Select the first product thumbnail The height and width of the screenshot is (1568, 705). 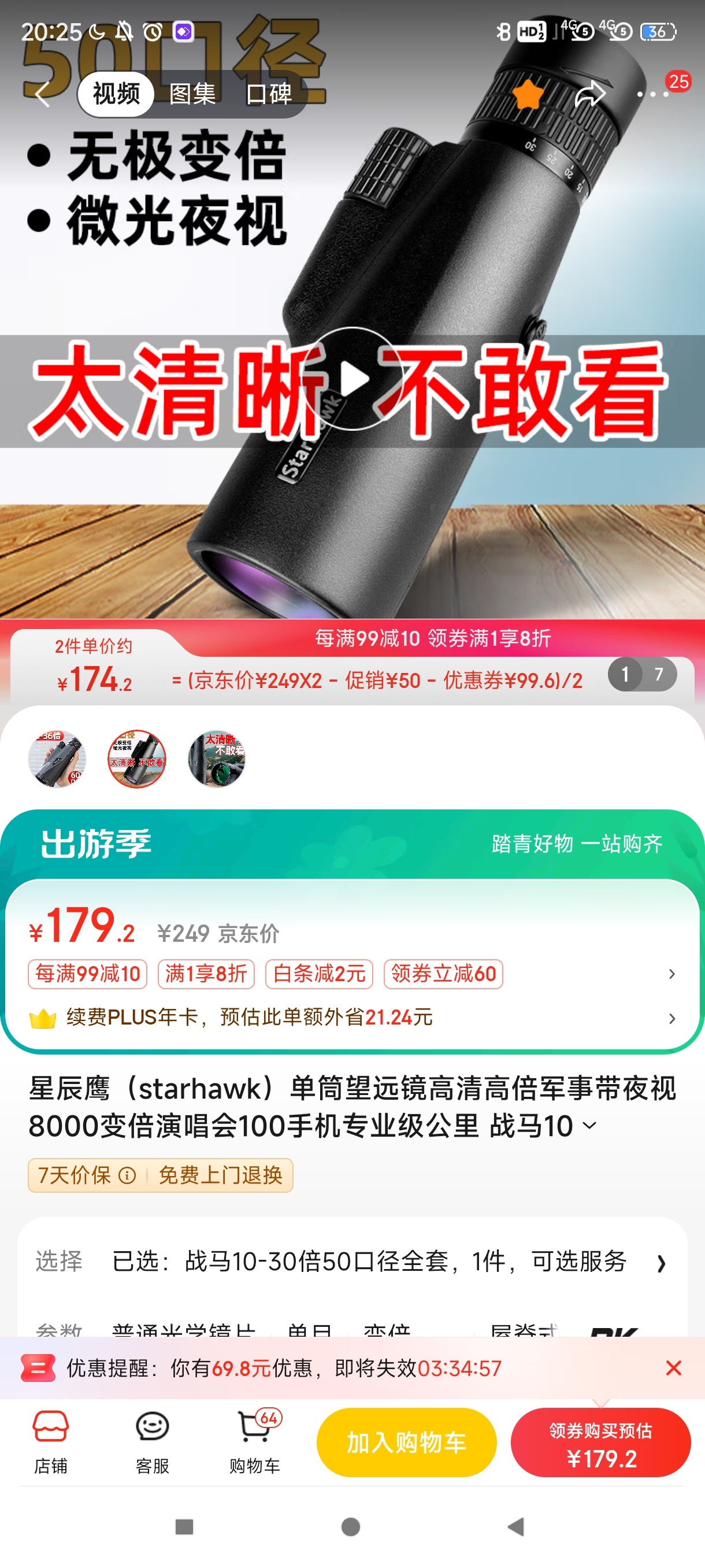57,759
